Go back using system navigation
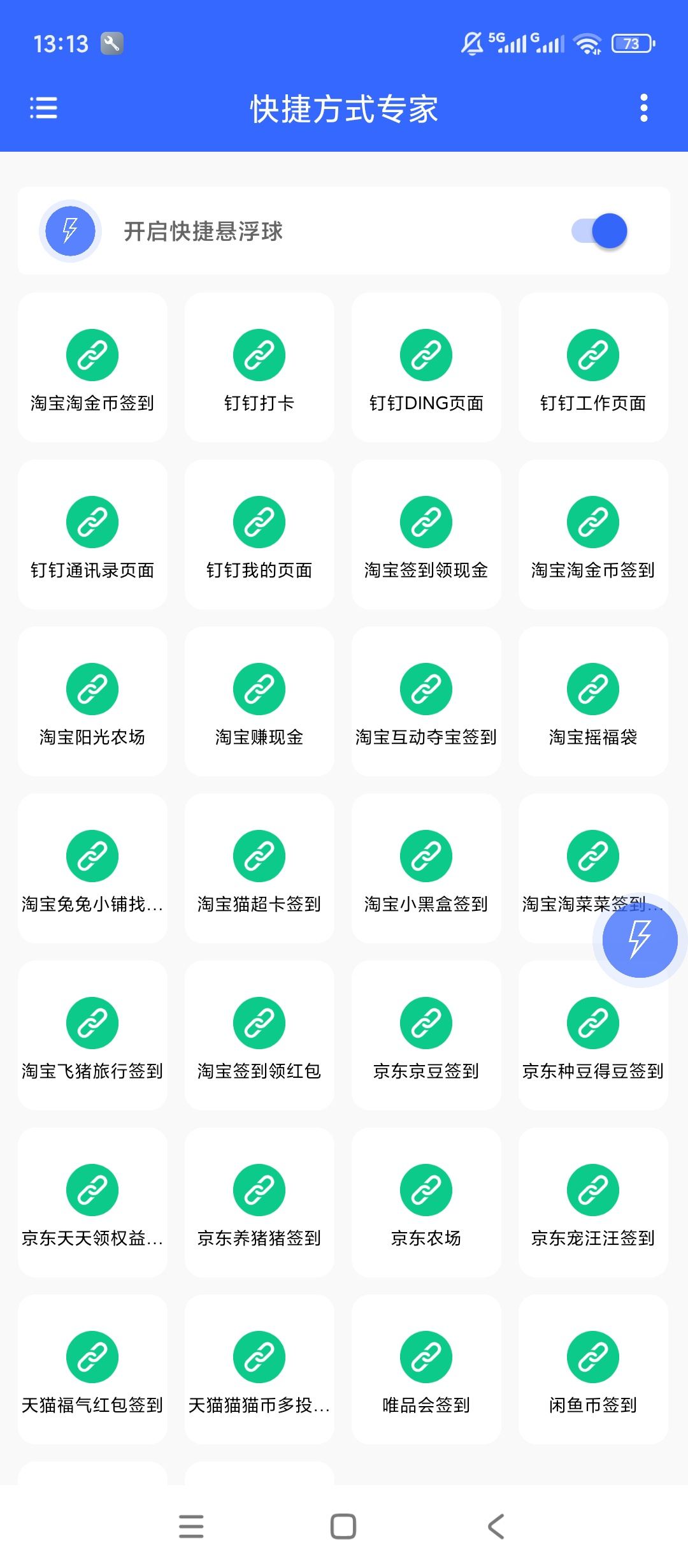Image resolution: width=688 pixels, height=1568 pixels. click(496, 1527)
